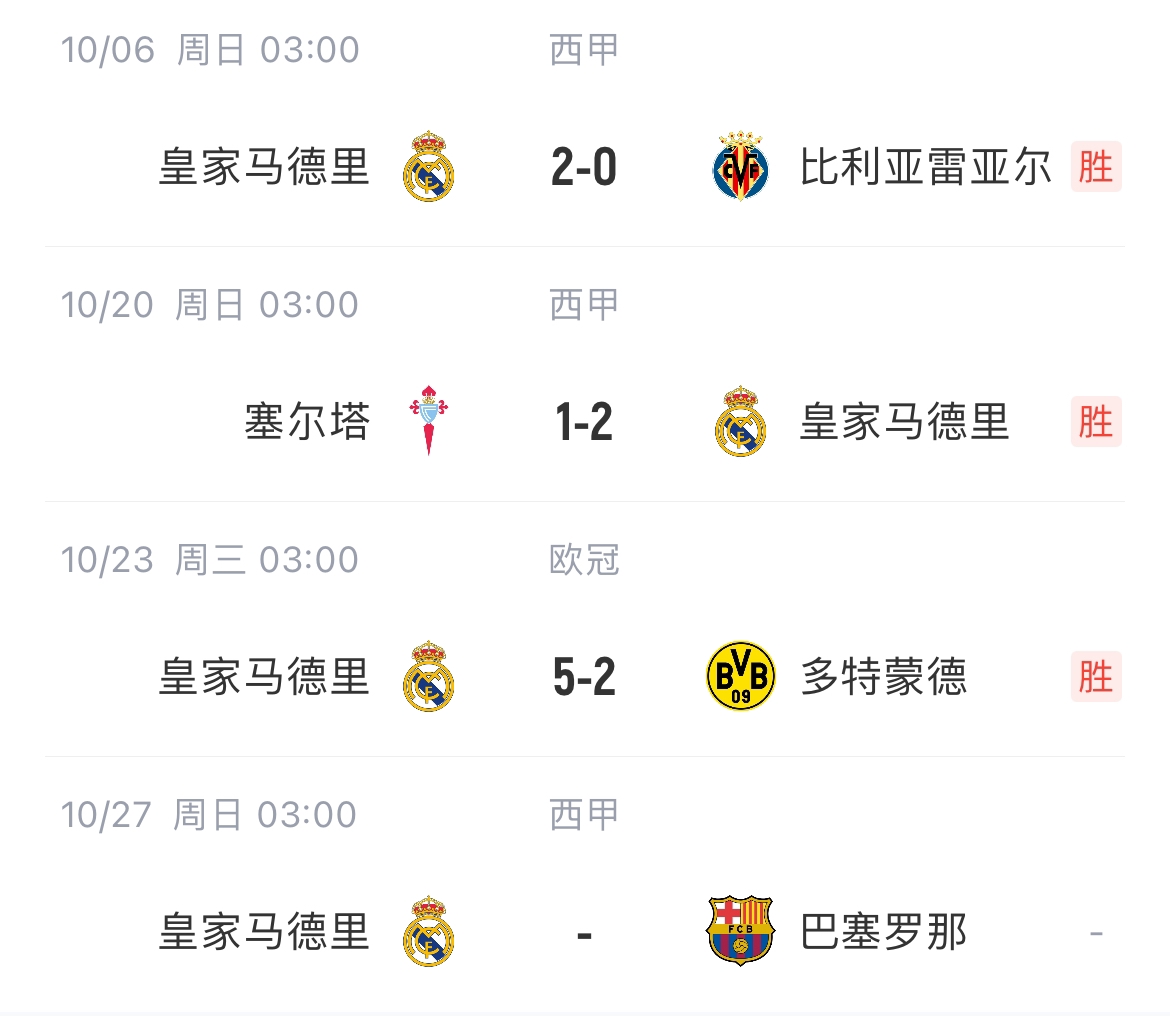The height and width of the screenshot is (1016, 1170).
Task: Open the Celta vs Real Madrid 1-2 match
Action: tap(584, 422)
